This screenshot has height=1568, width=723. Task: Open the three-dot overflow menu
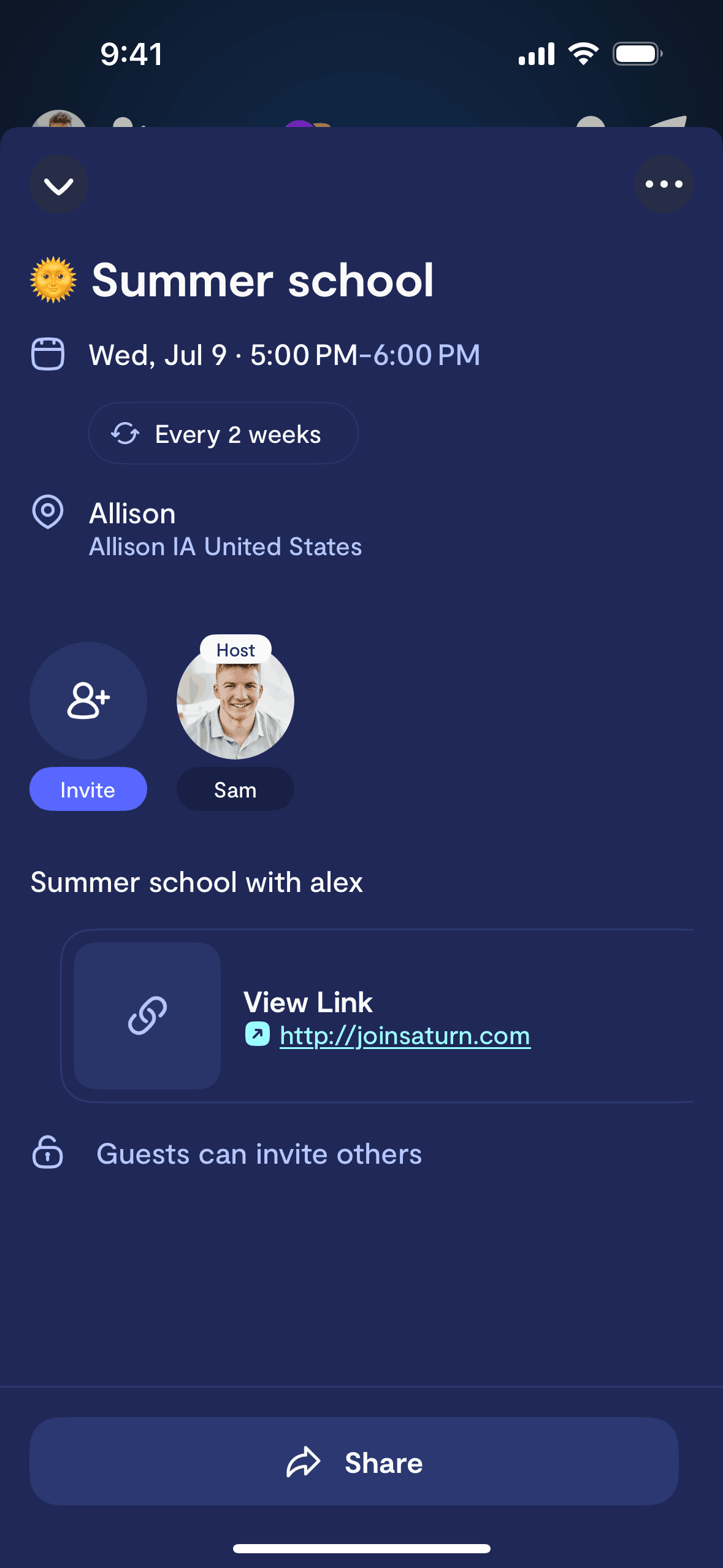tap(664, 185)
